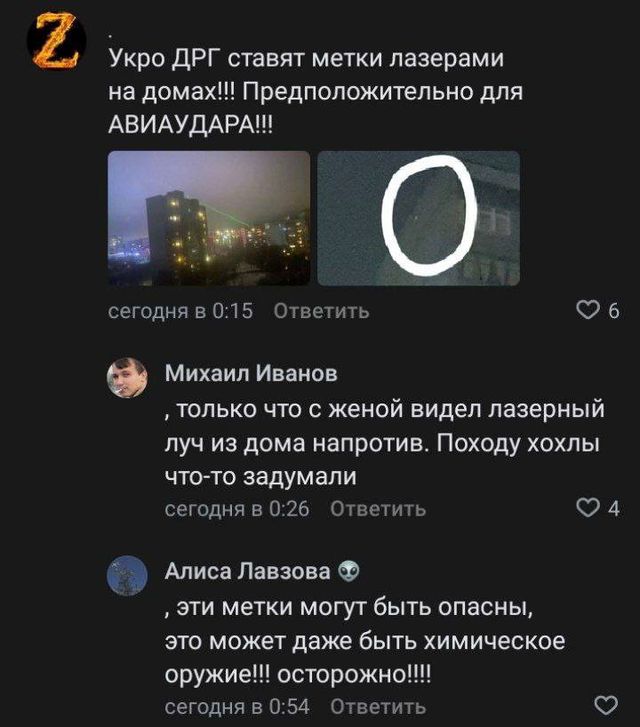Reply to Михаил Иванов's comment
640x727 pixels.
(x=377, y=509)
